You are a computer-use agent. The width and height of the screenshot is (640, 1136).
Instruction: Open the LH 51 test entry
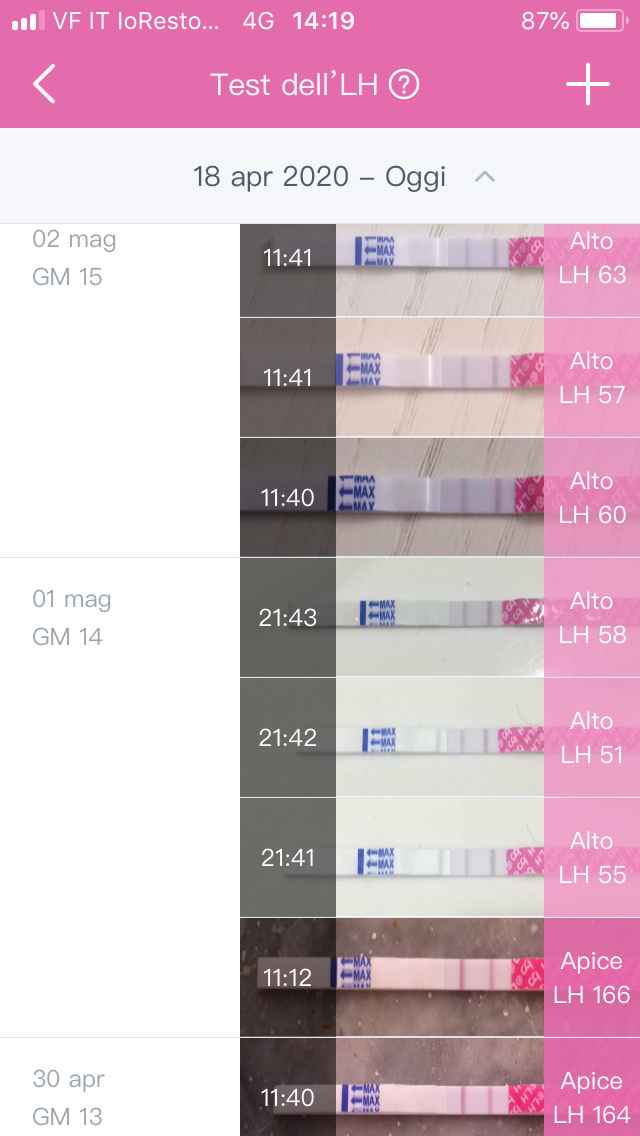point(440,738)
